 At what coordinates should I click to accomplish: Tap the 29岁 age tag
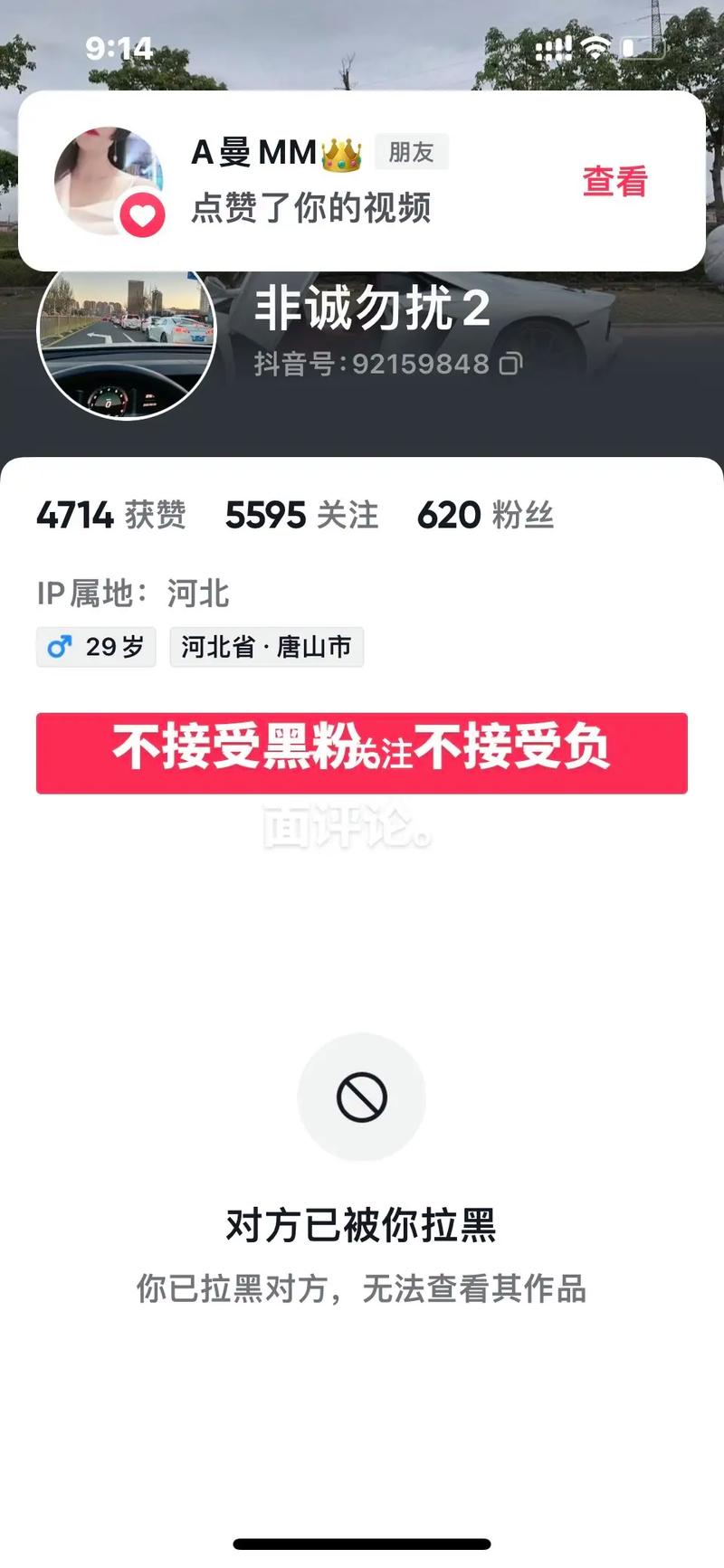click(x=95, y=646)
